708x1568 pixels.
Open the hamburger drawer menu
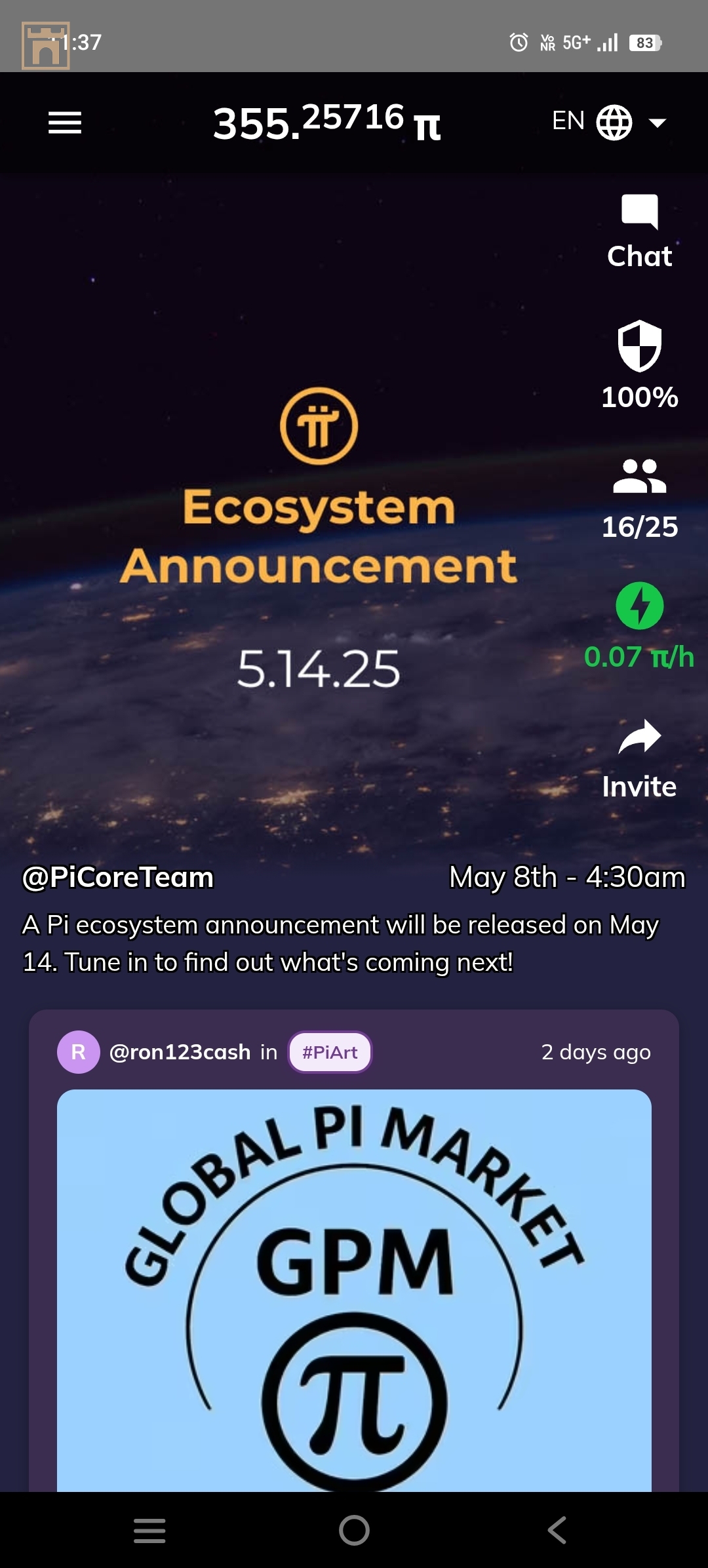pyautogui.click(x=64, y=123)
